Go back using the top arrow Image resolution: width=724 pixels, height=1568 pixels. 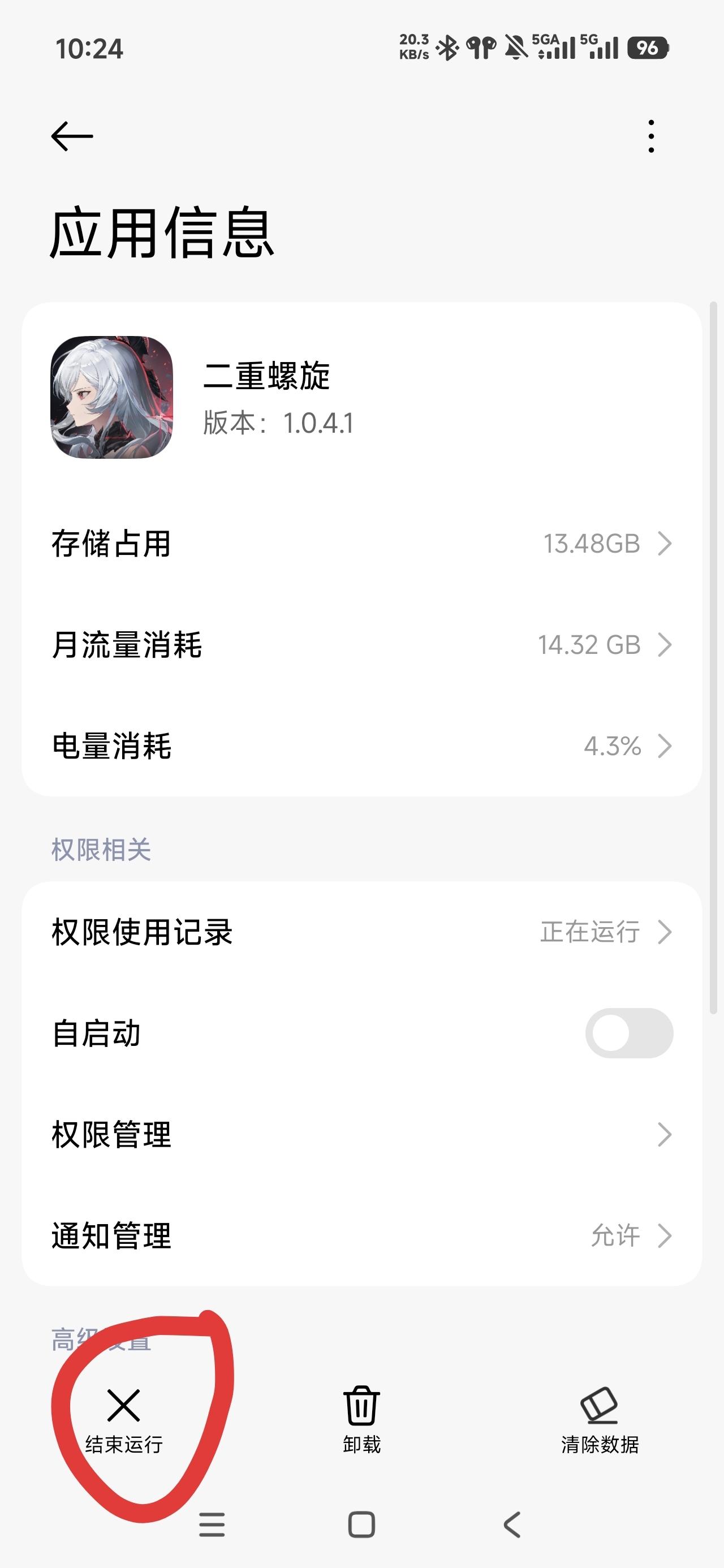(x=72, y=136)
